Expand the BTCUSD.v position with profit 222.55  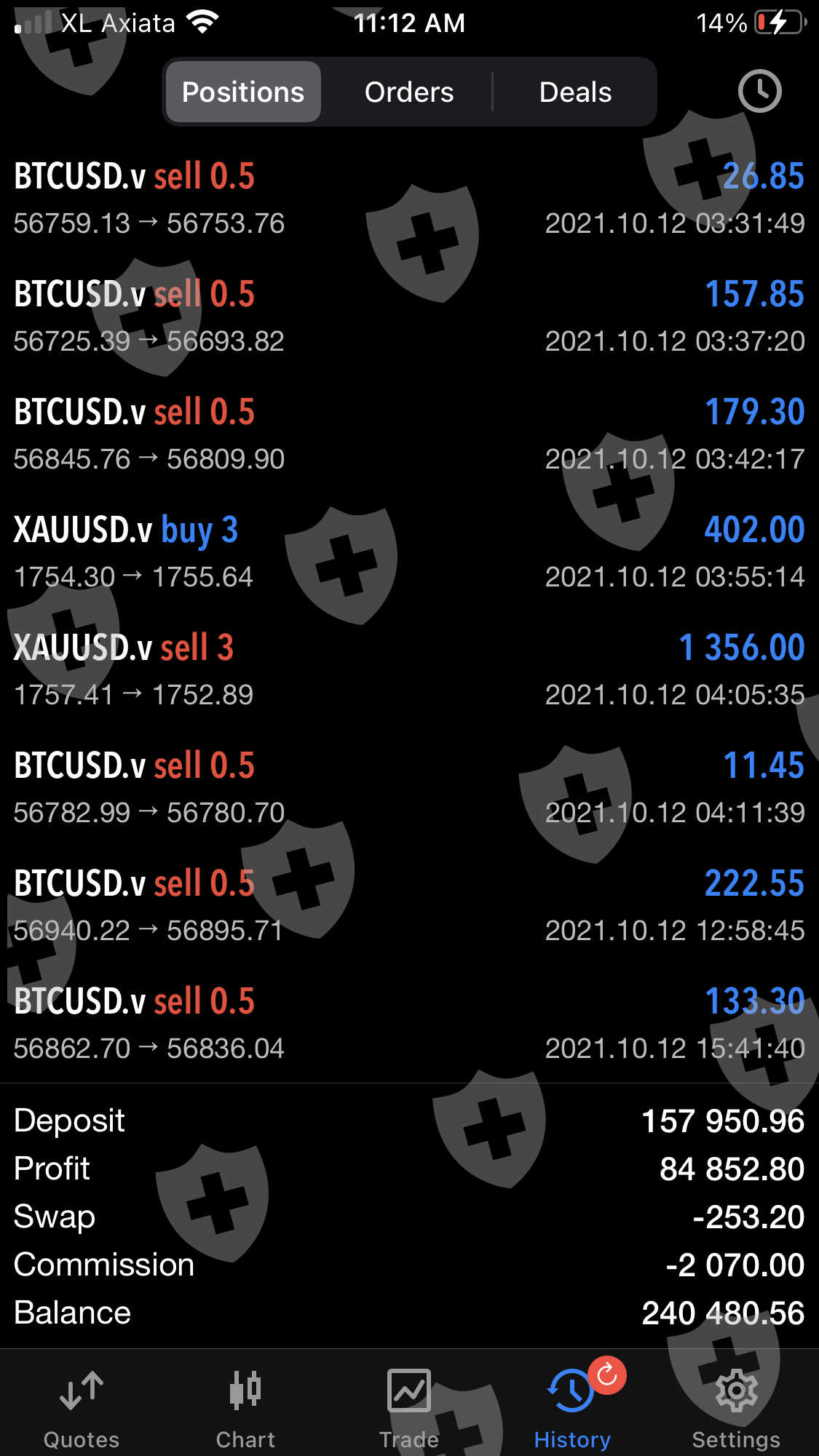409,905
